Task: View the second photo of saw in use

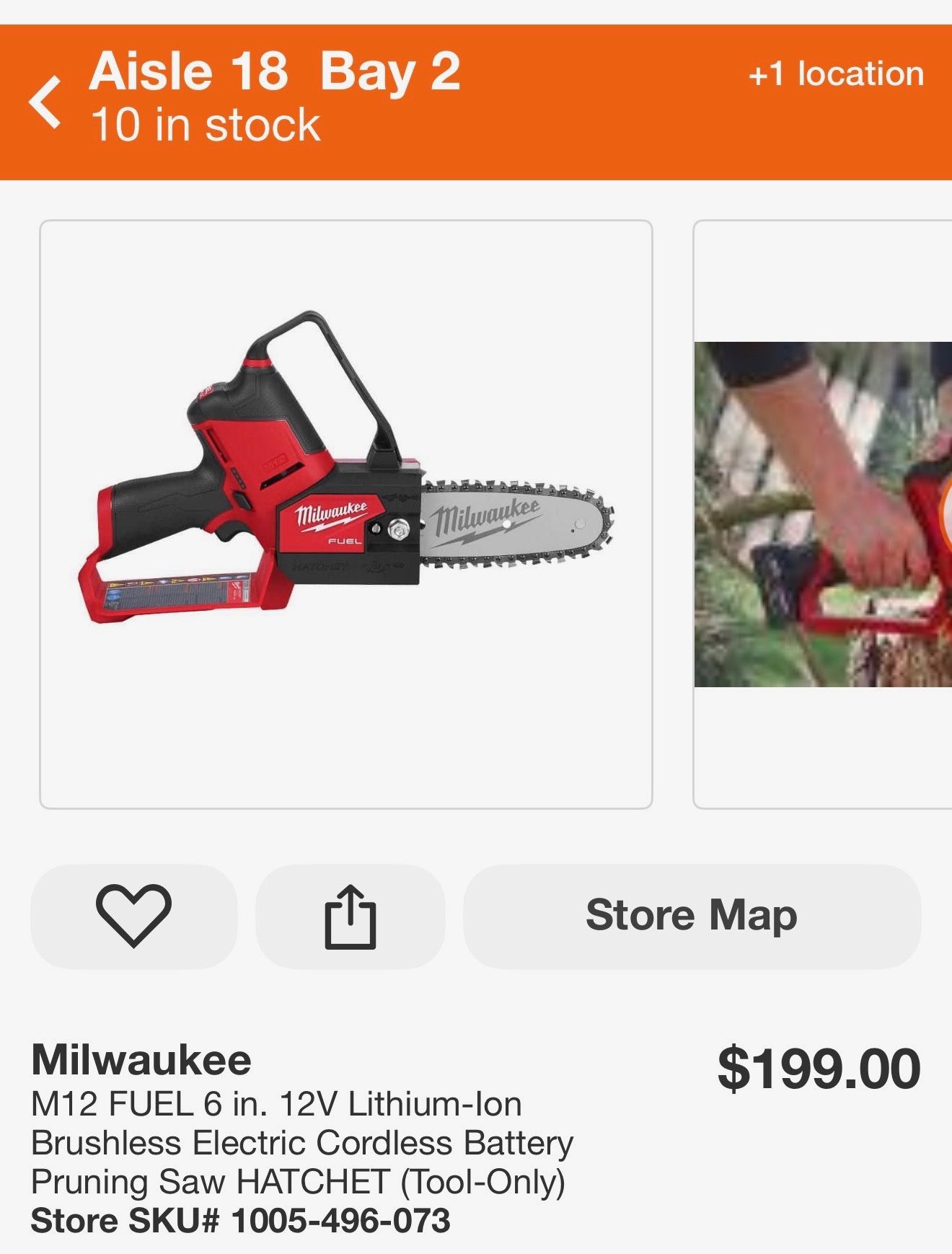Action: tap(823, 513)
